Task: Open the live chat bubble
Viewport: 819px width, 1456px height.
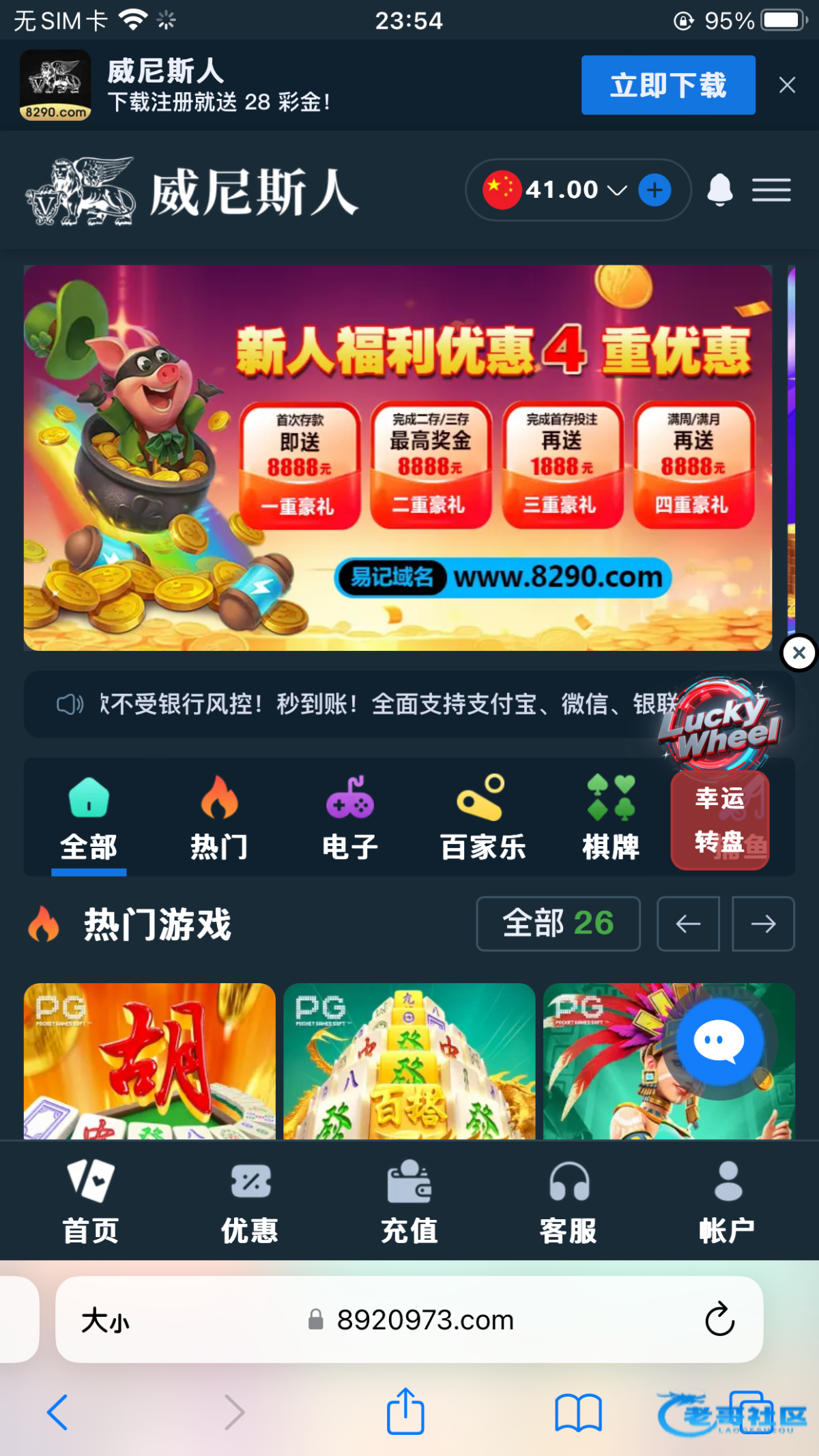Action: click(719, 1041)
